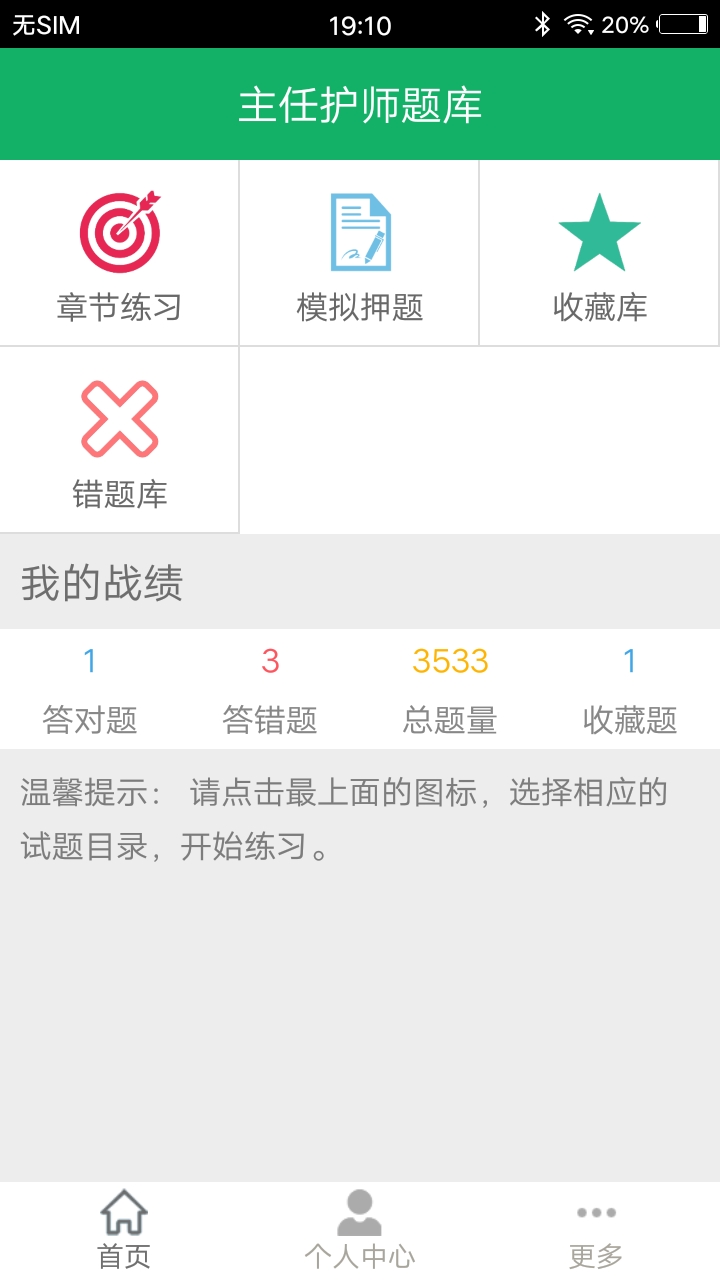Image resolution: width=720 pixels, height=1280 pixels.
Task: Switch to the 个人中心 tab
Action: [x=359, y=1230]
